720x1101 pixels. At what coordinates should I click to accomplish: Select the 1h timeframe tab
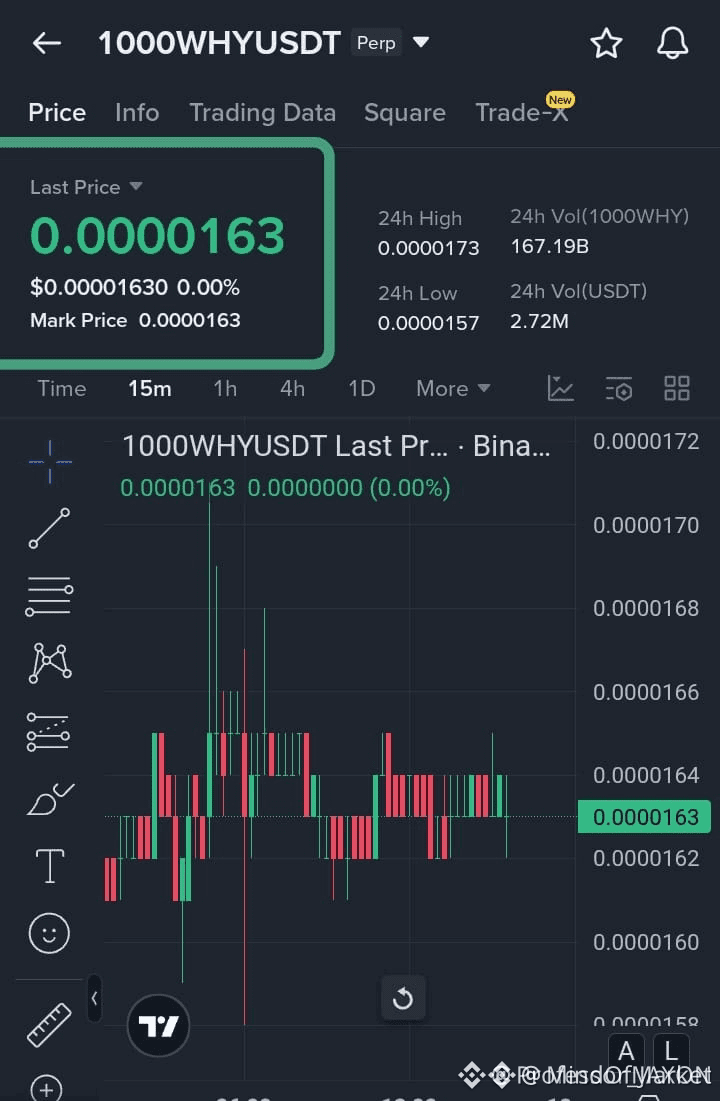coord(224,389)
